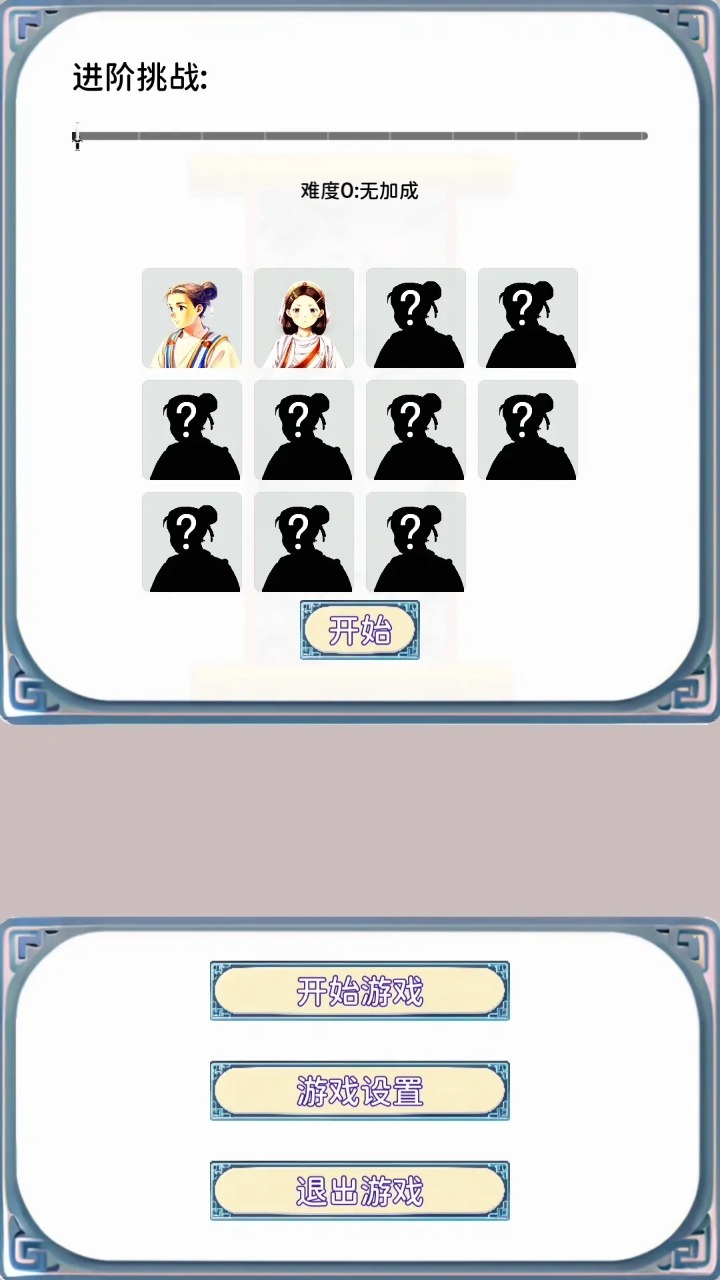The width and height of the screenshot is (720, 1280).
Task: Select the character with the hair bun
Action: click(192, 318)
